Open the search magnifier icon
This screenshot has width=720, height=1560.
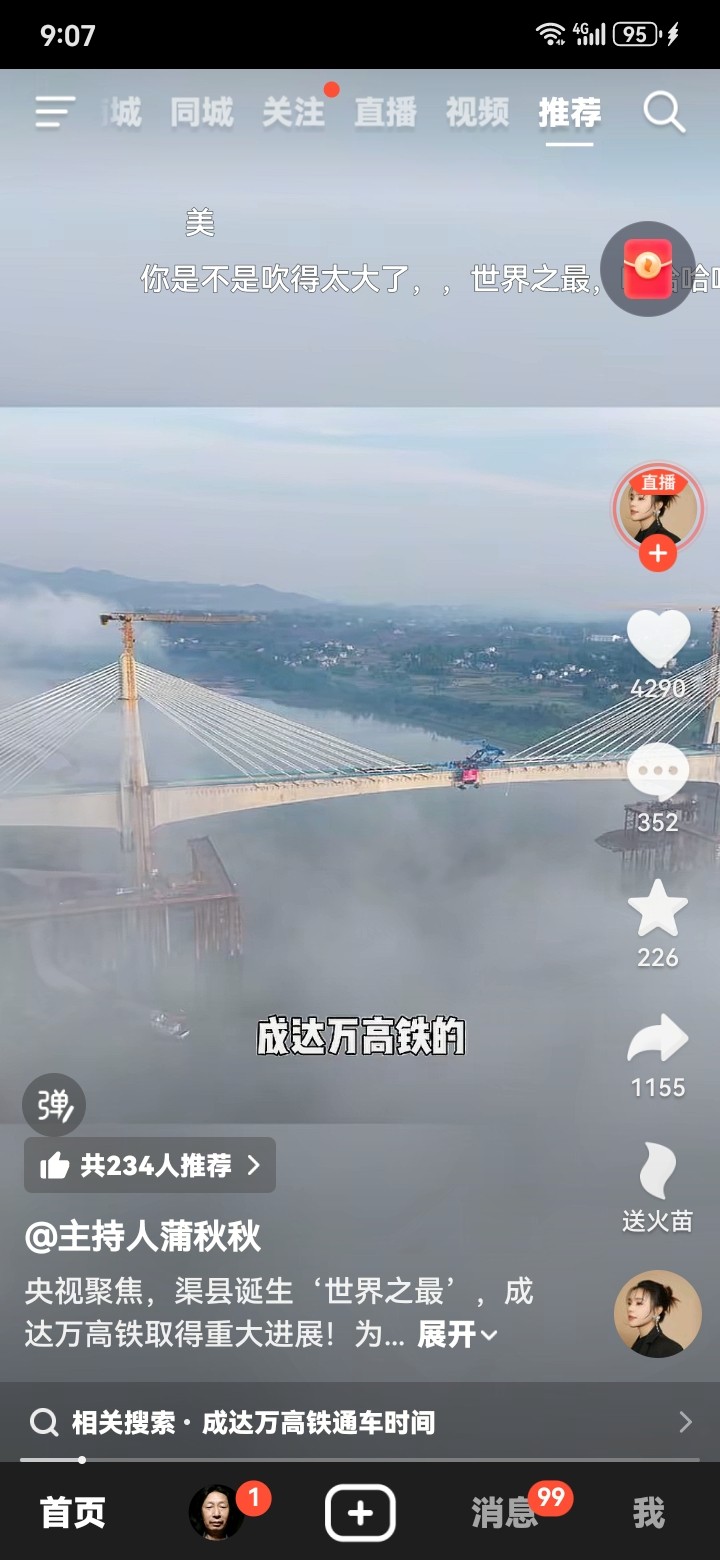(x=664, y=112)
